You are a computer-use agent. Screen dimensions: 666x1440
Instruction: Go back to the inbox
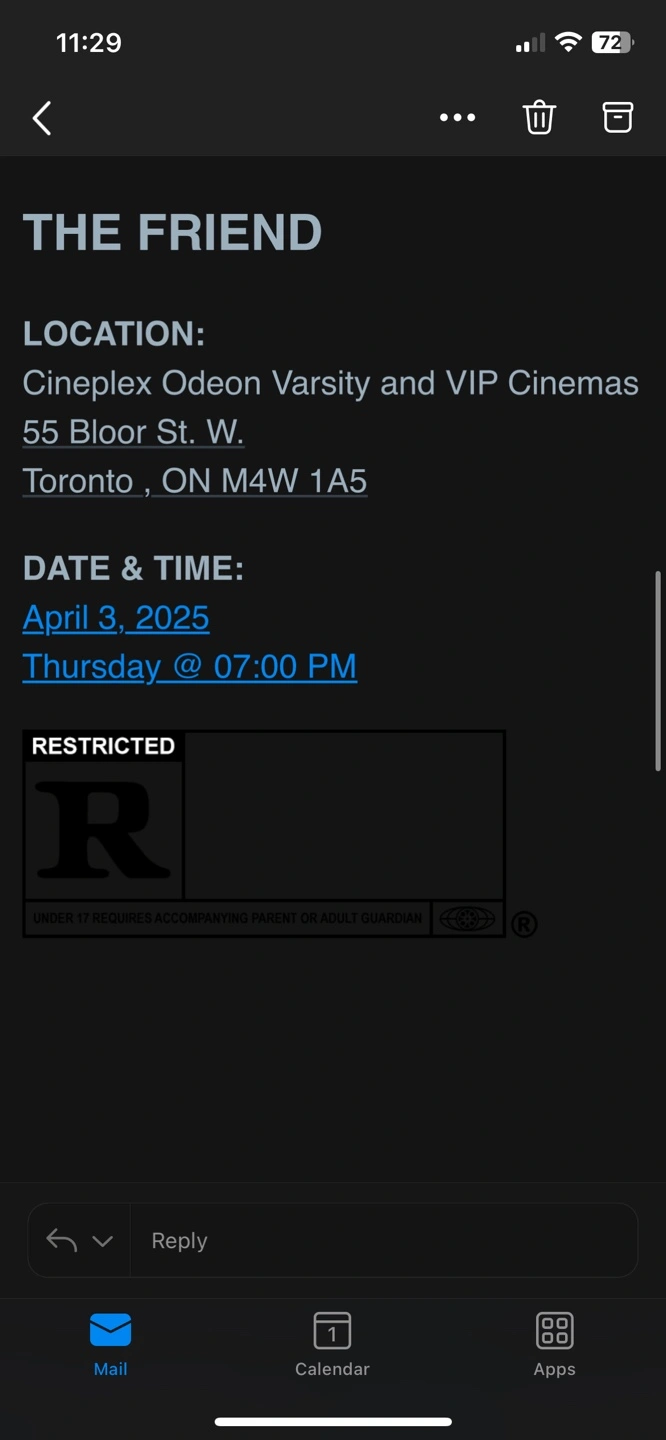tap(42, 118)
